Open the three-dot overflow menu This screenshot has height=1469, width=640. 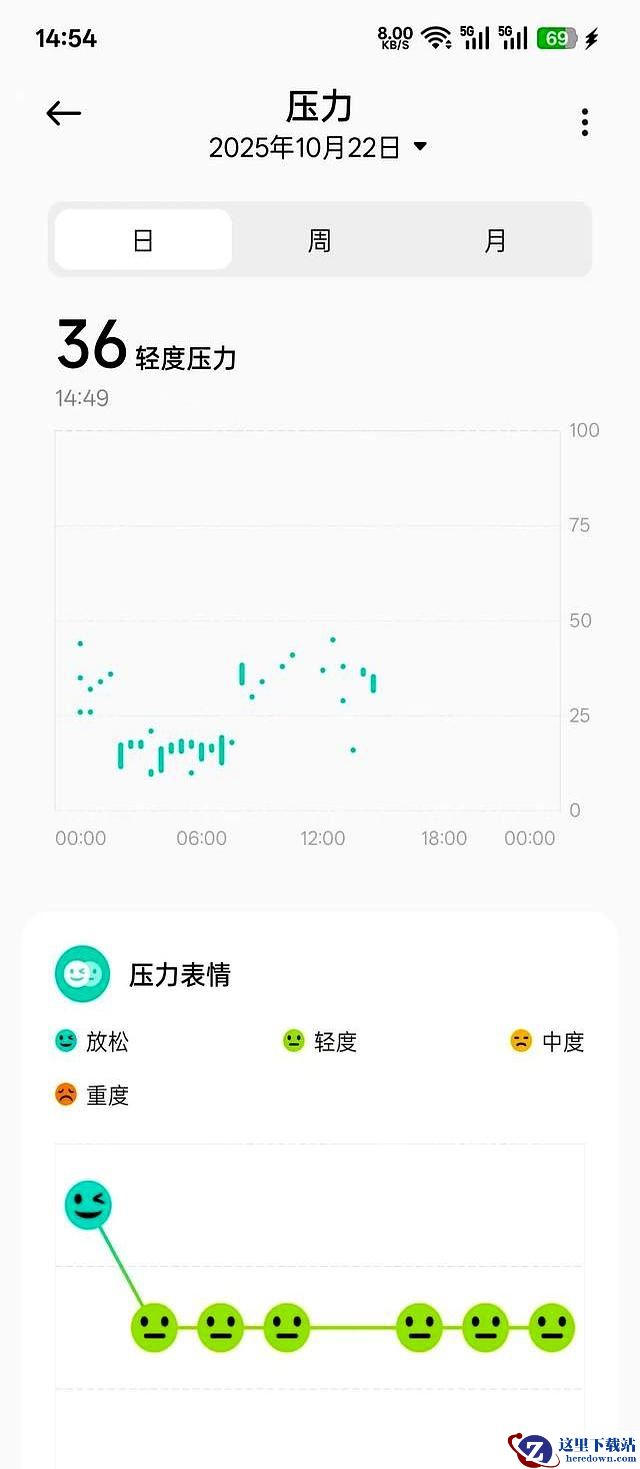pyautogui.click(x=585, y=122)
